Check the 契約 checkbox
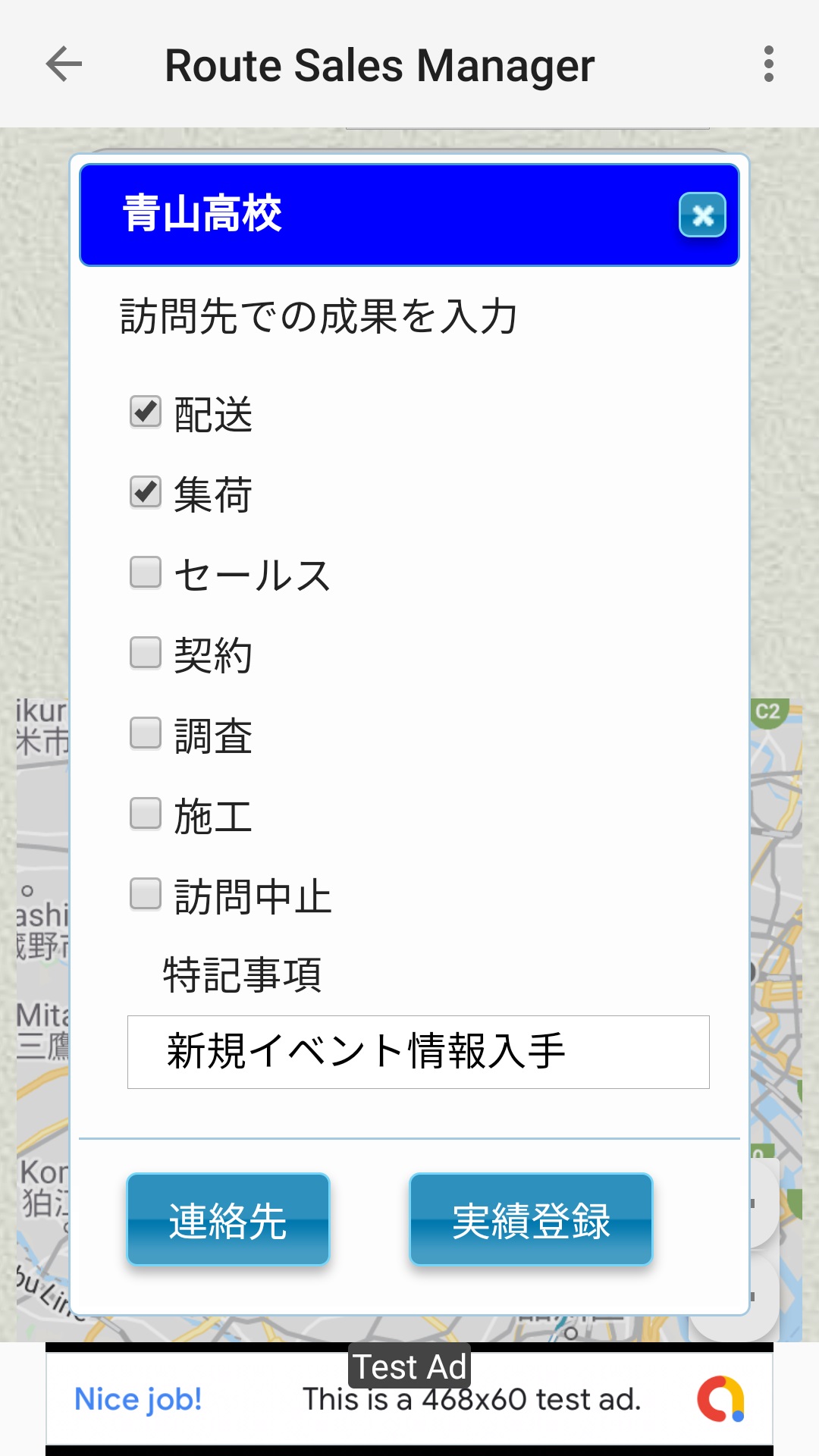The height and width of the screenshot is (1456, 819). pos(145,653)
